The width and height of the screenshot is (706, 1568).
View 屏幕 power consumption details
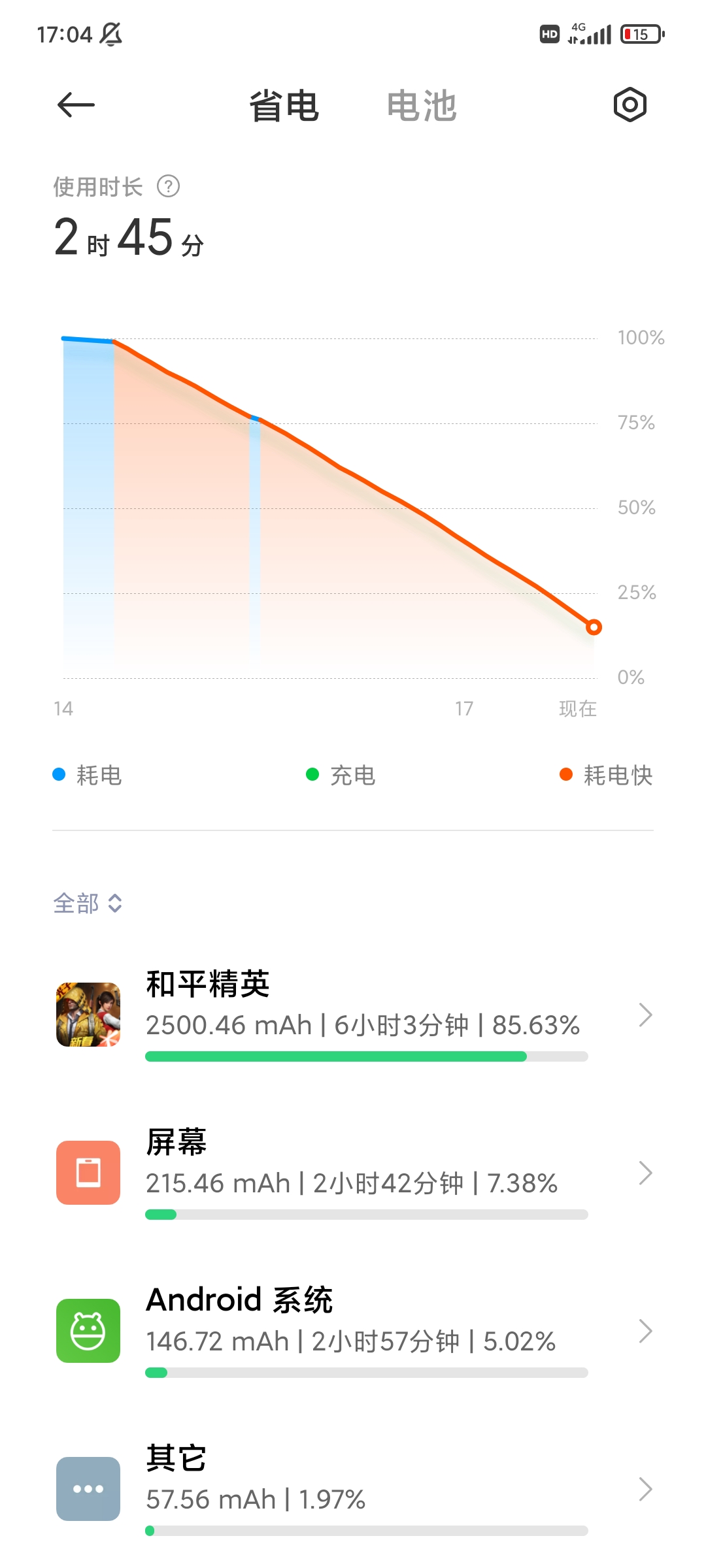click(x=353, y=1173)
